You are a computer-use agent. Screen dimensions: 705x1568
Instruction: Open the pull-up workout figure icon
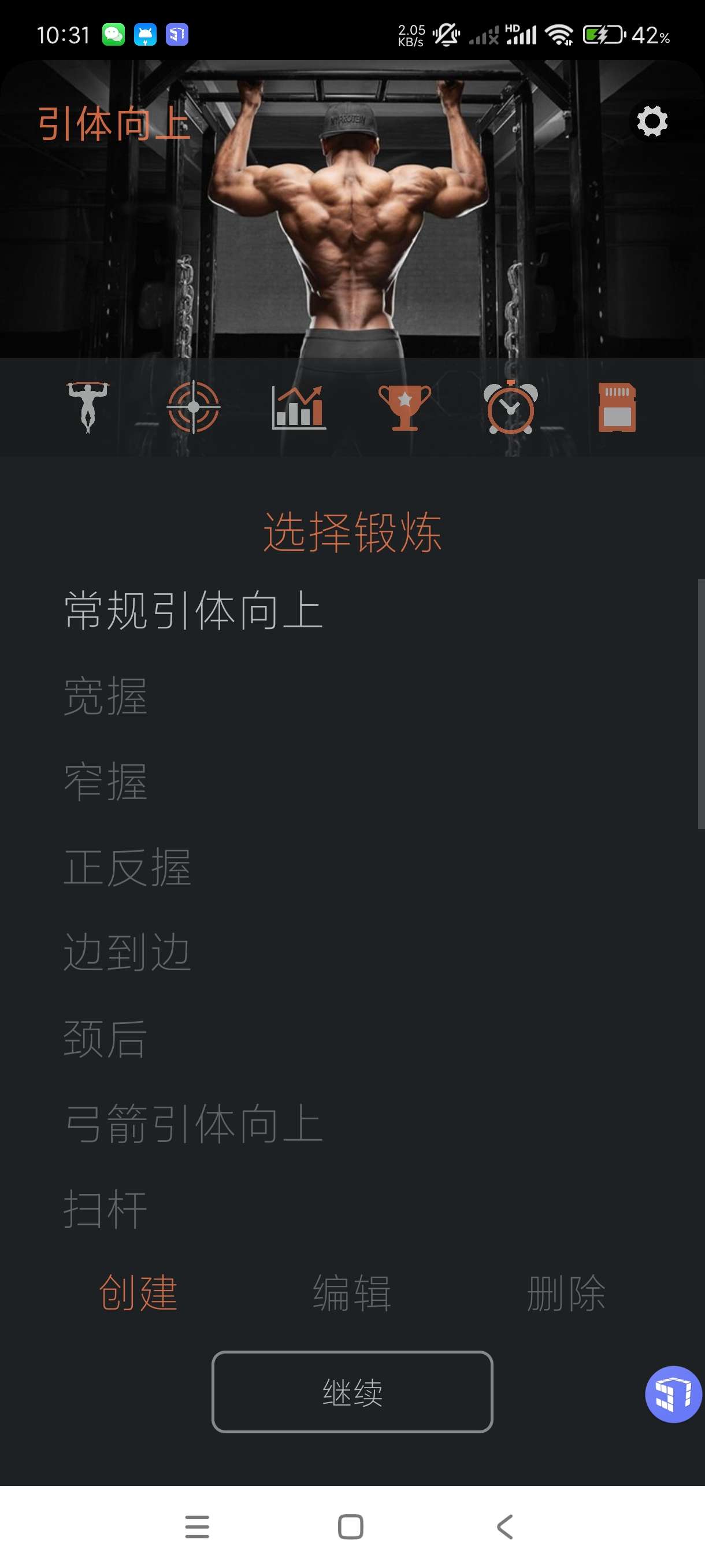pos(88,407)
